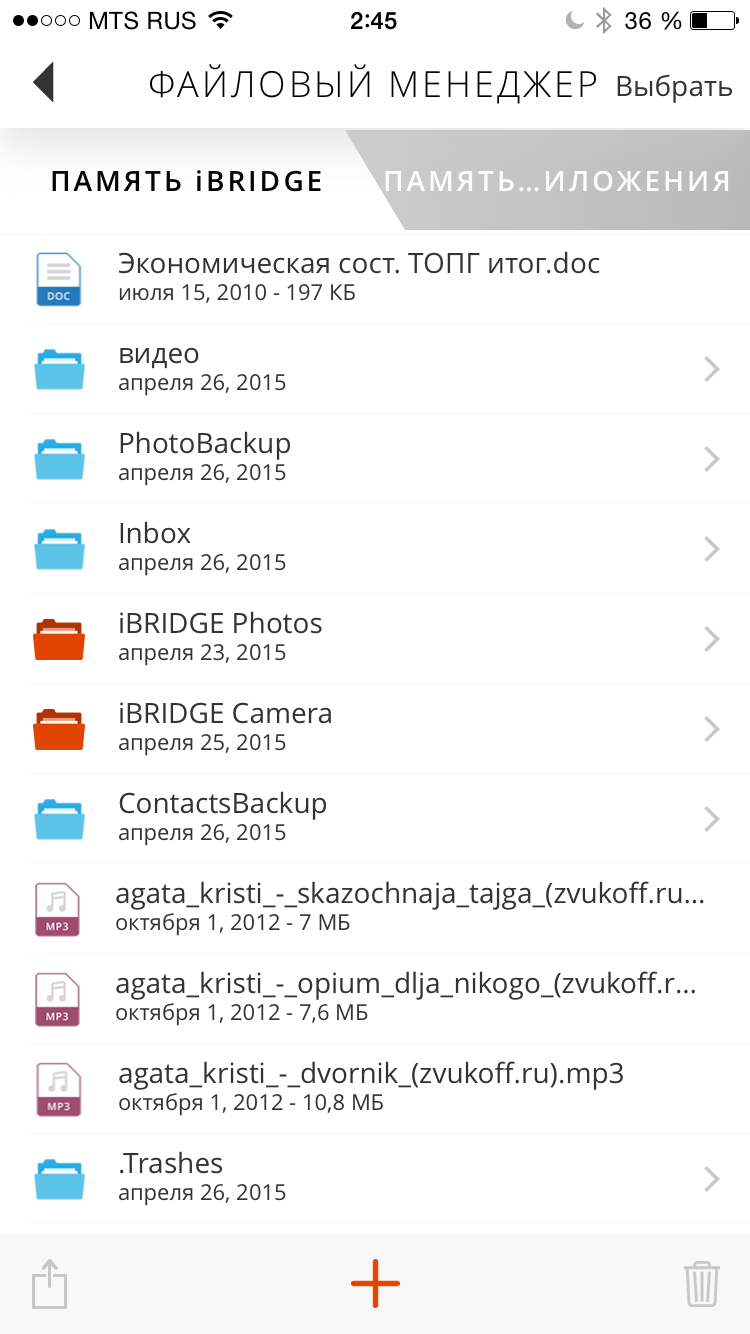
Task: Tap the share icon in bottom toolbar
Action: (49, 1282)
